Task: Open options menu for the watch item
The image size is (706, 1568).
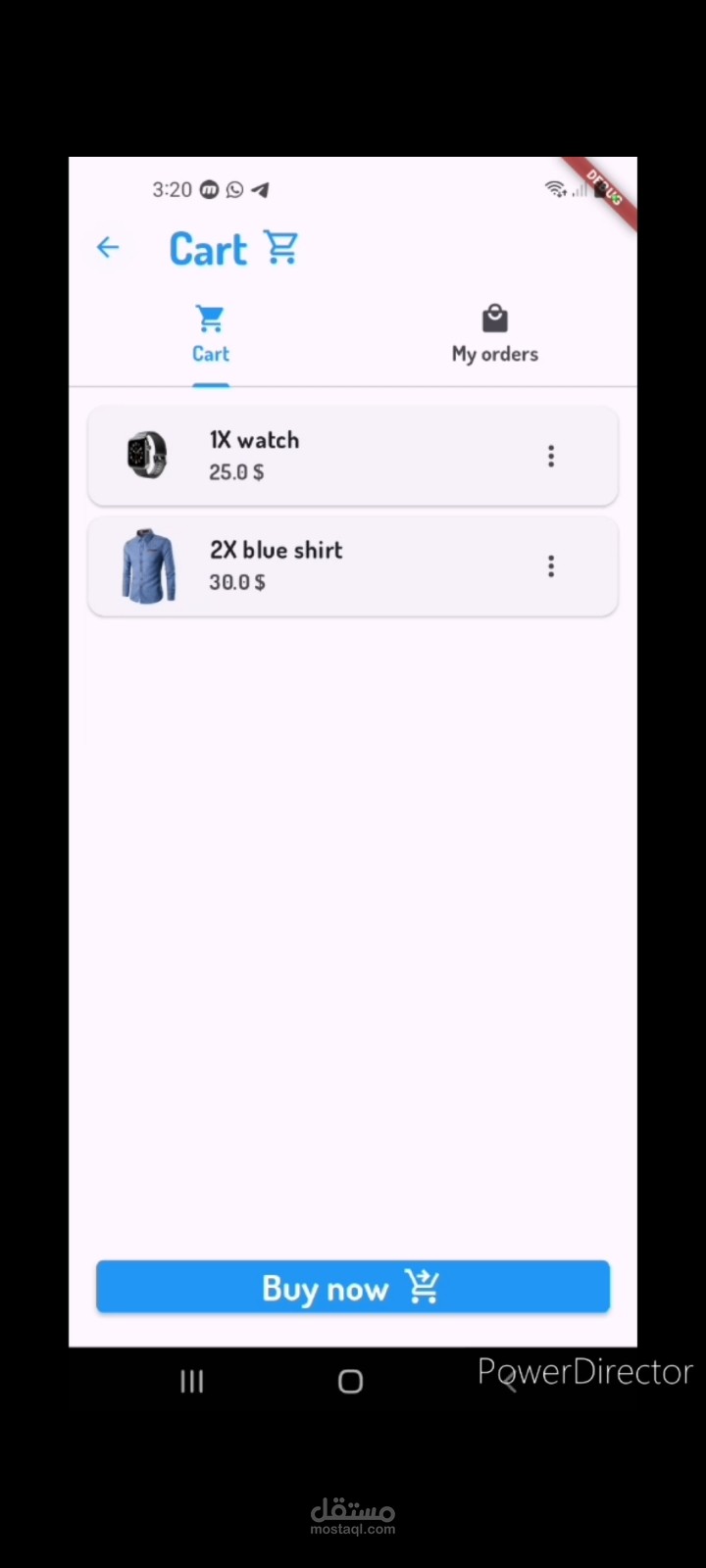Action: (x=551, y=456)
